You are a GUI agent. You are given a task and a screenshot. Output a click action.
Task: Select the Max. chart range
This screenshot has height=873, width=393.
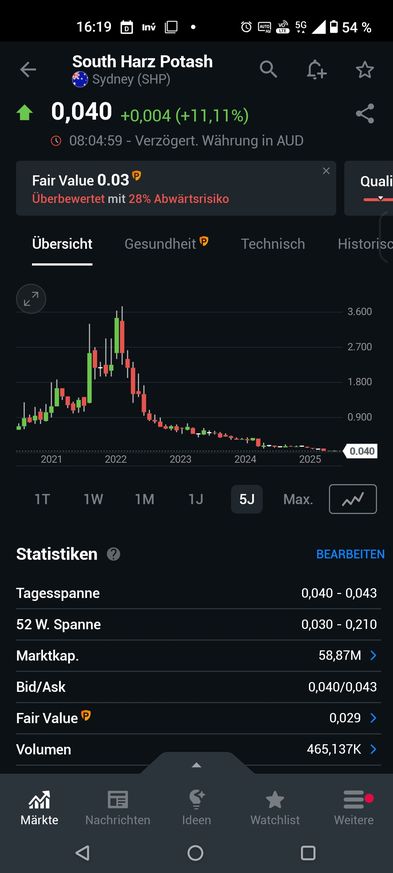[298, 499]
